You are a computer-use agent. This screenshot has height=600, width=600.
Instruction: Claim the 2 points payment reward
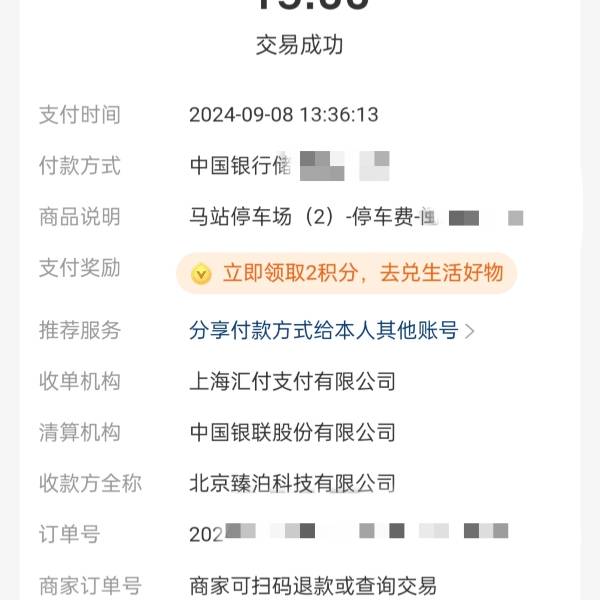pos(346,273)
